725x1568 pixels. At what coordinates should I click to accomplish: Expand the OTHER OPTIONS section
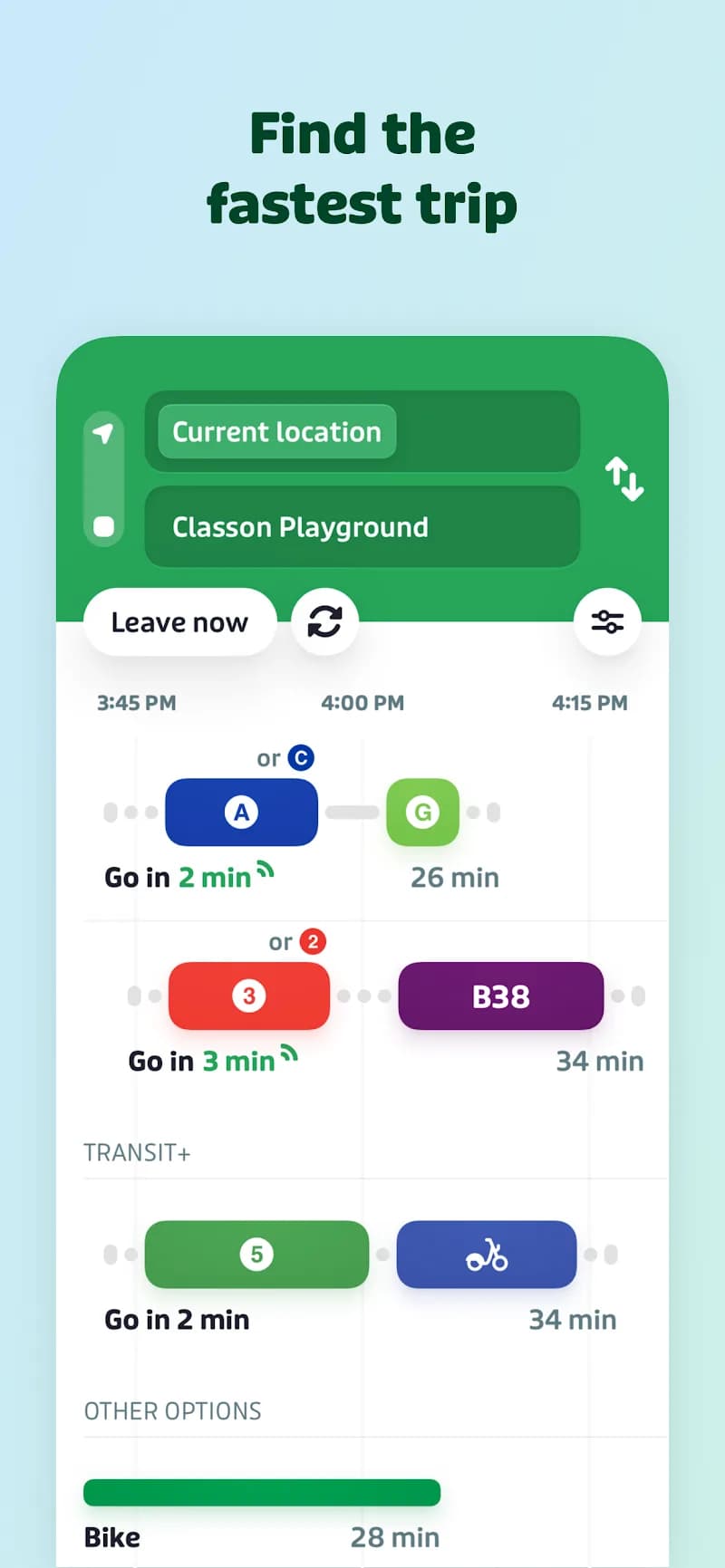[172, 1410]
